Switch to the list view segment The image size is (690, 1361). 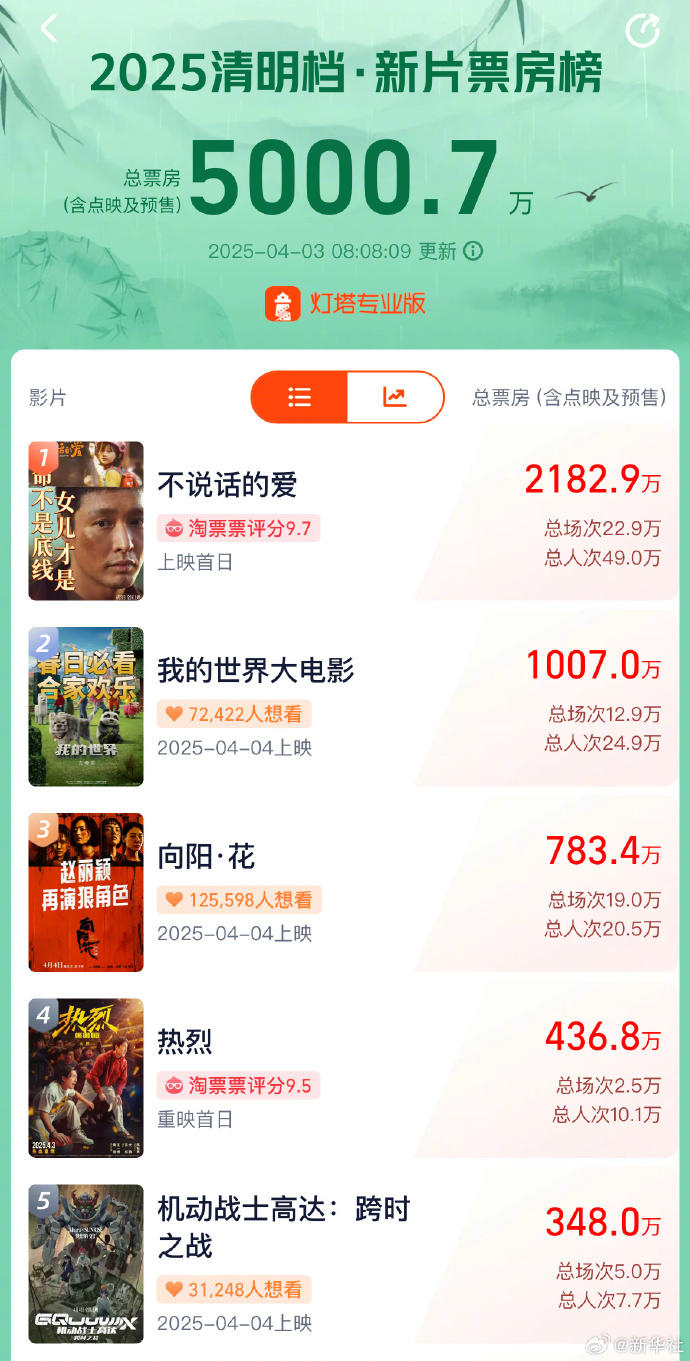[299, 397]
